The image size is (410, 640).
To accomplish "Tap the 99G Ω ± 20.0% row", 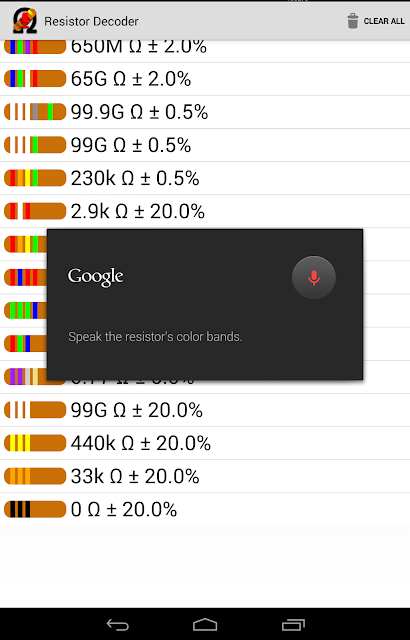I will 205,410.
